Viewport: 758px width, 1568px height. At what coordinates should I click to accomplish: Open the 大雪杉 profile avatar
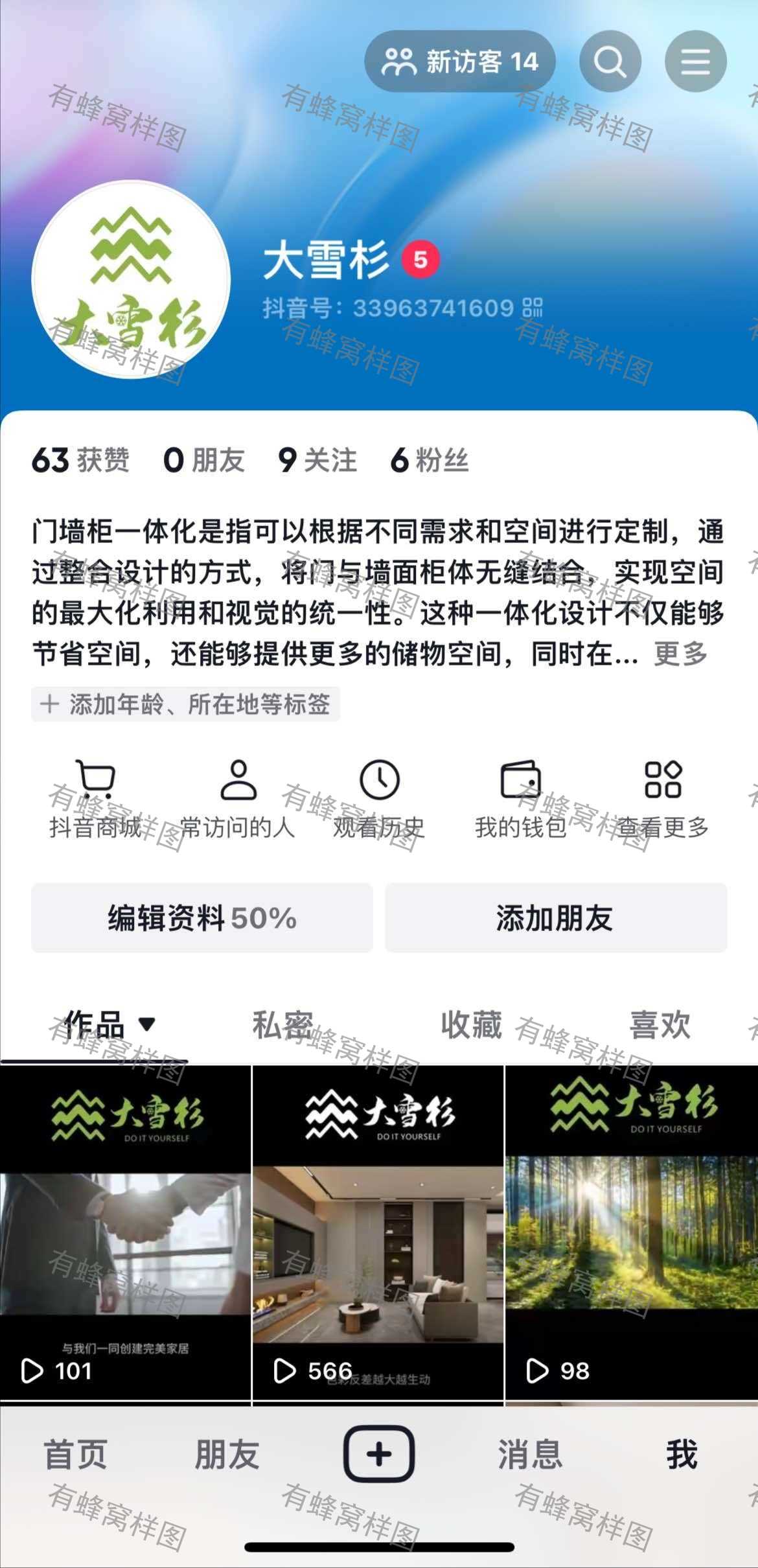pos(131,279)
